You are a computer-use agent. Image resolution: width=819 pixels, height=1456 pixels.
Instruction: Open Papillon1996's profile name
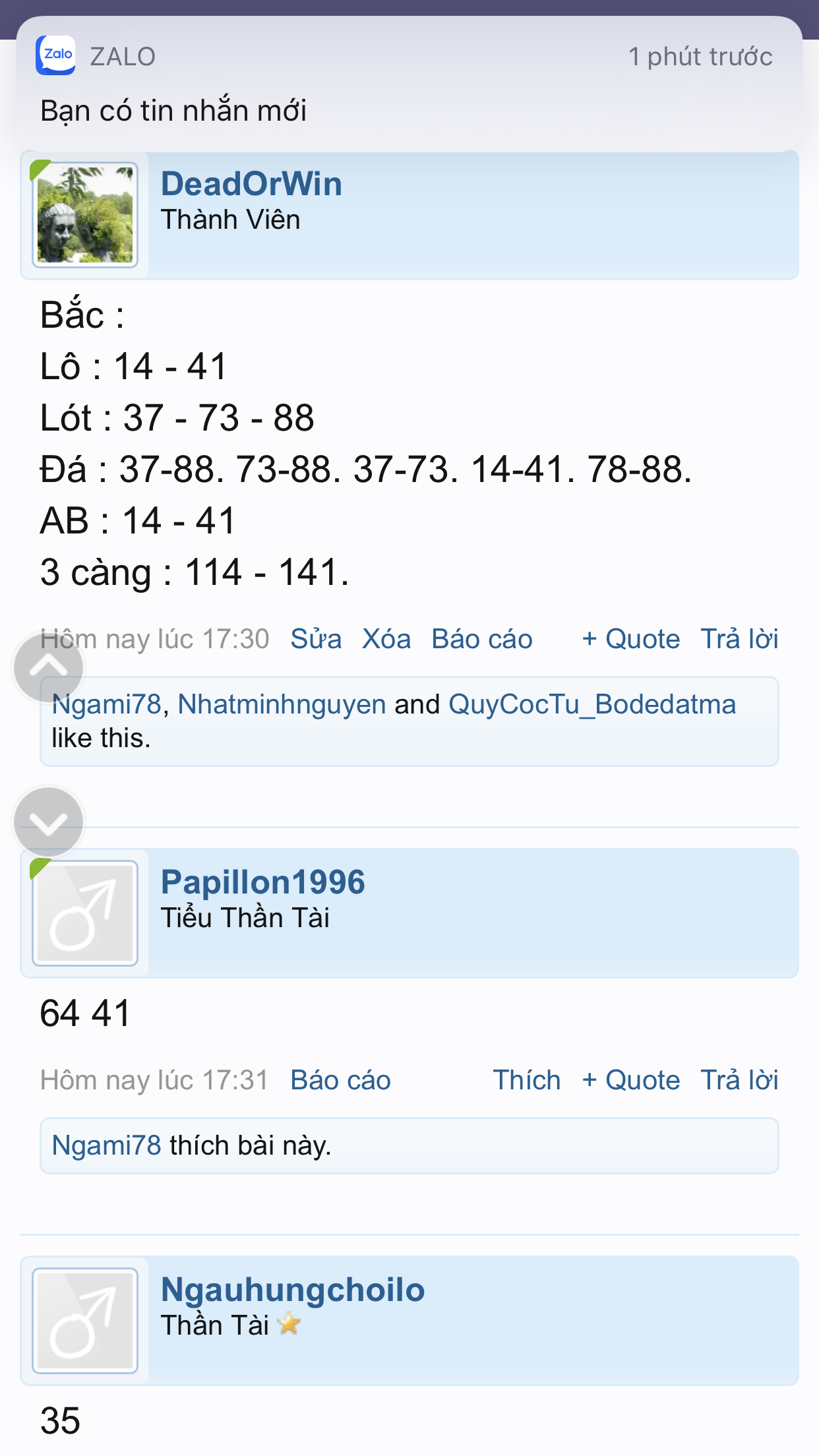click(x=262, y=882)
